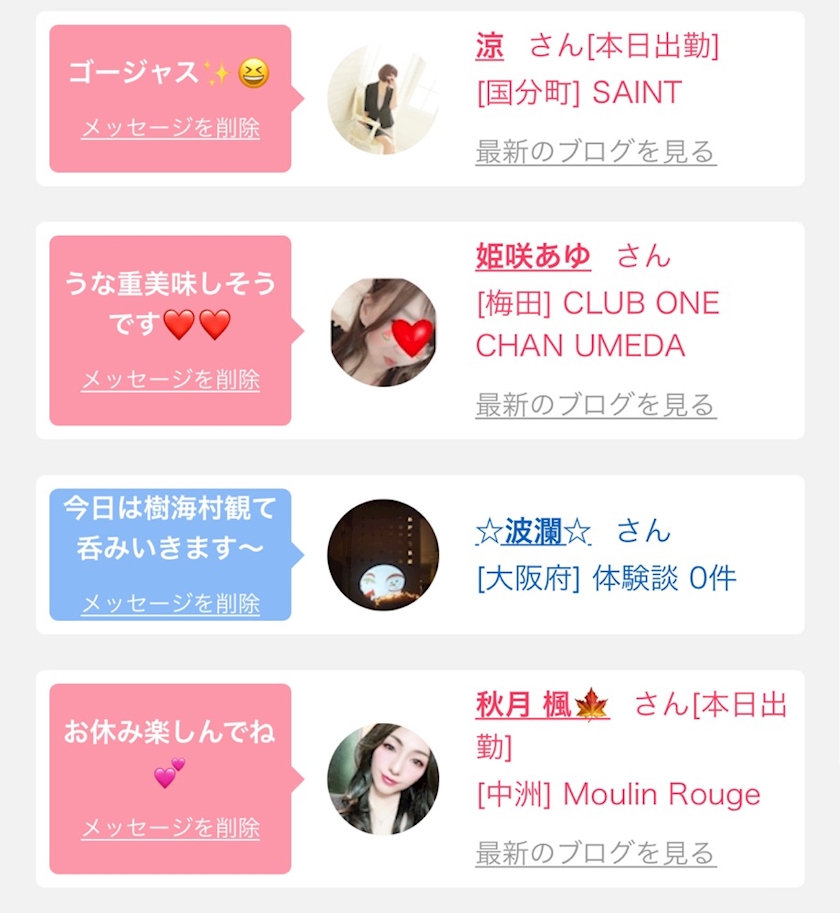Delete the ゴージャス message
Viewport: 840px width, 913px height.
pyautogui.click(x=171, y=128)
